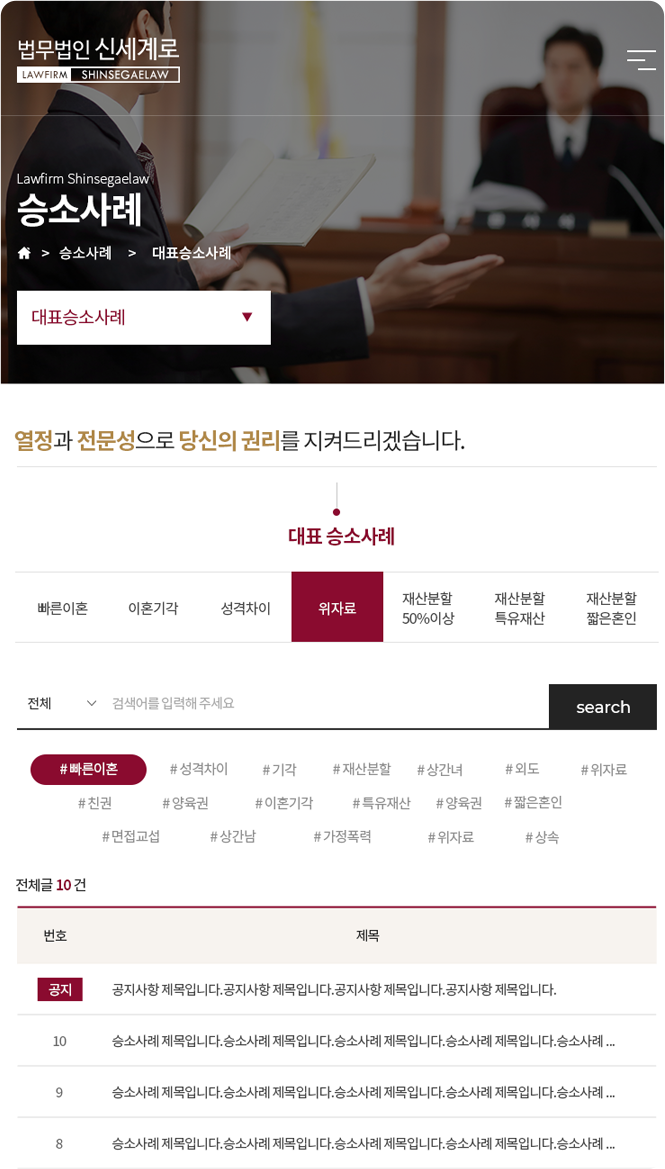Switch to 재산분할 50%이상 tab
Image resolution: width=665 pixels, height=1169 pixels.
(x=428, y=607)
